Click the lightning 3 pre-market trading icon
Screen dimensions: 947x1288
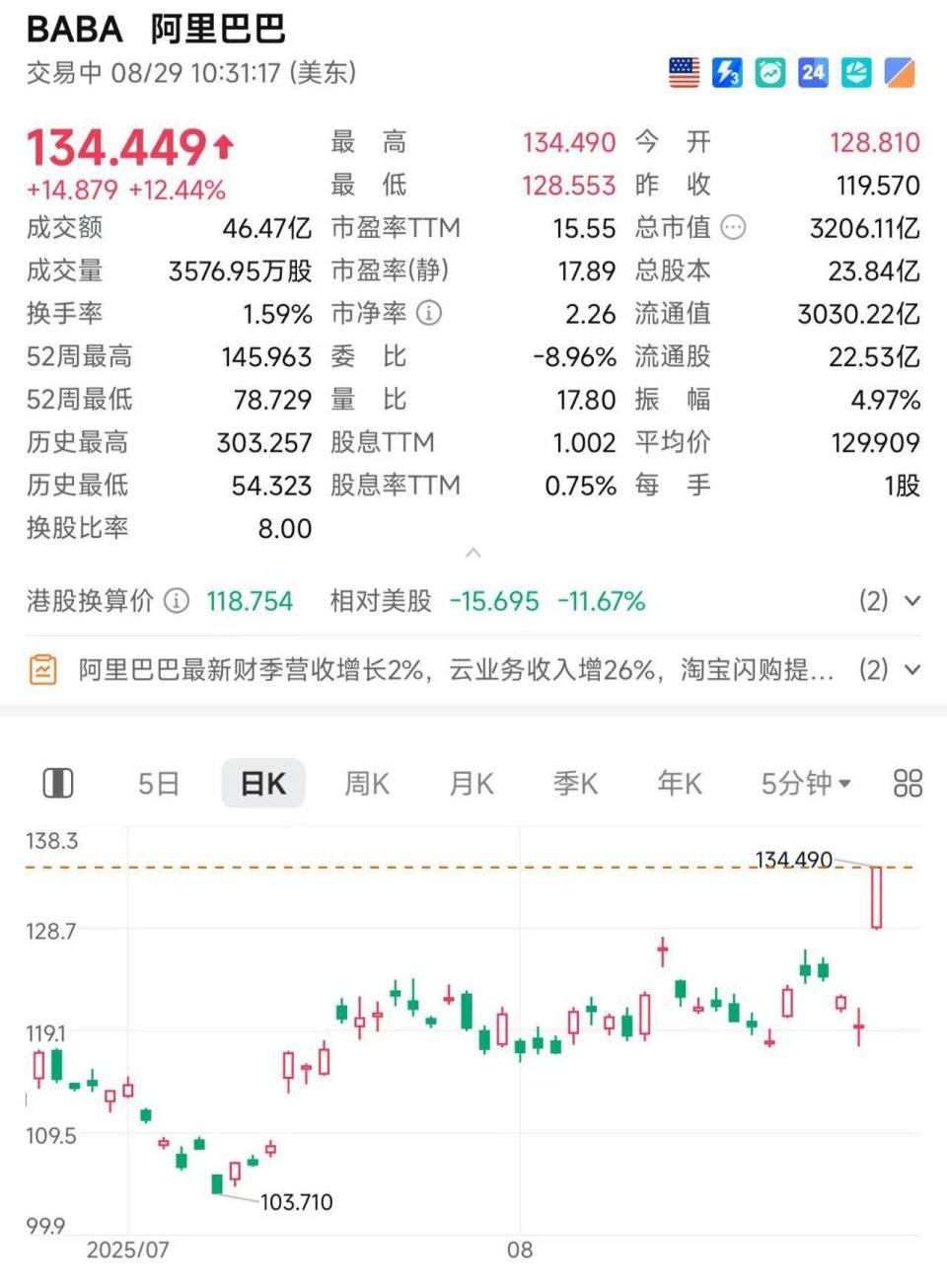pos(727,72)
